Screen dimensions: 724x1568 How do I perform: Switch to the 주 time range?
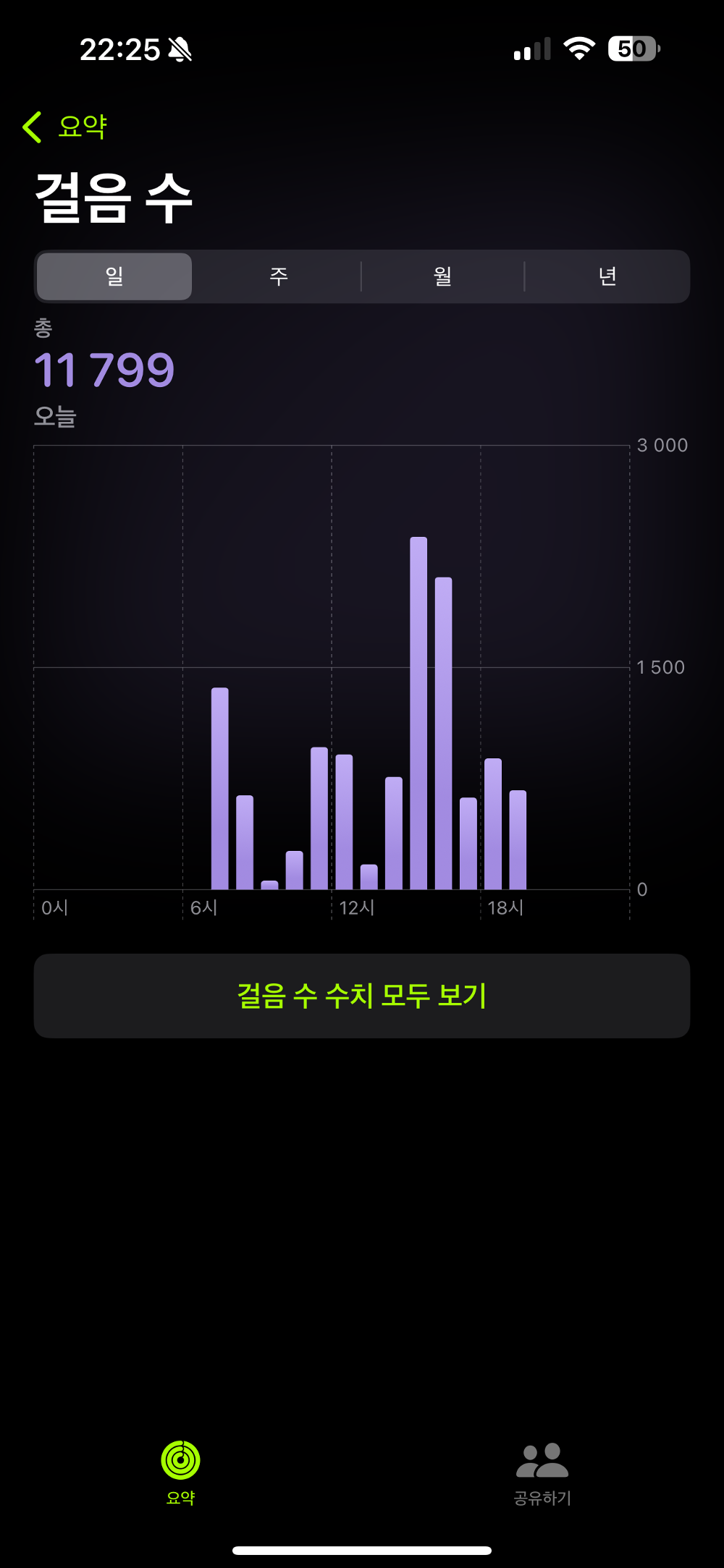pyautogui.click(x=278, y=276)
